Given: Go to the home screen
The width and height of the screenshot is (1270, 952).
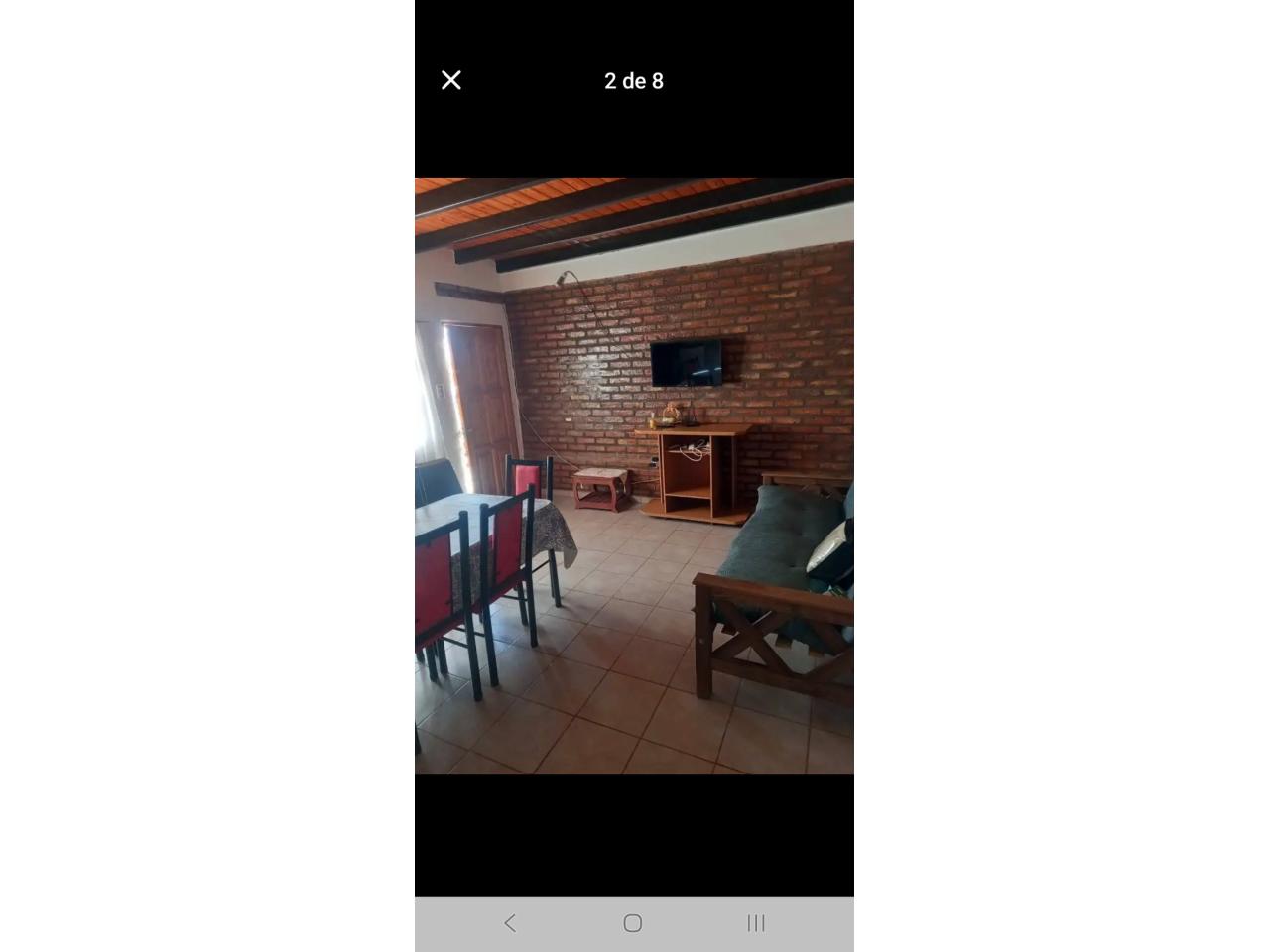Looking at the screenshot, I should (x=633, y=923).
